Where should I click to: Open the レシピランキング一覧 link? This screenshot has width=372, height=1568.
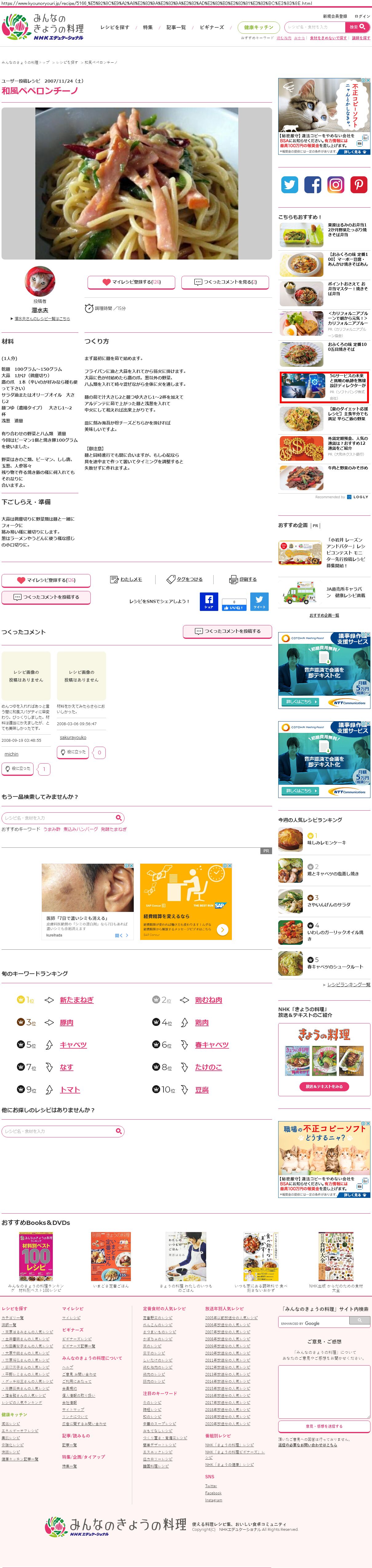coord(348,984)
